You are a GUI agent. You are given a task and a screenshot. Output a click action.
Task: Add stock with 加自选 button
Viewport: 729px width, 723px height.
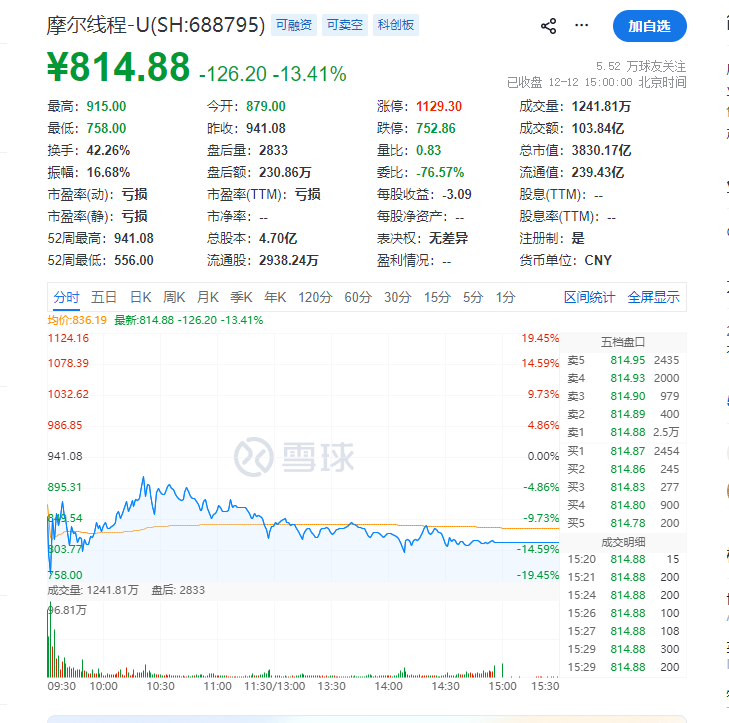click(x=649, y=27)
